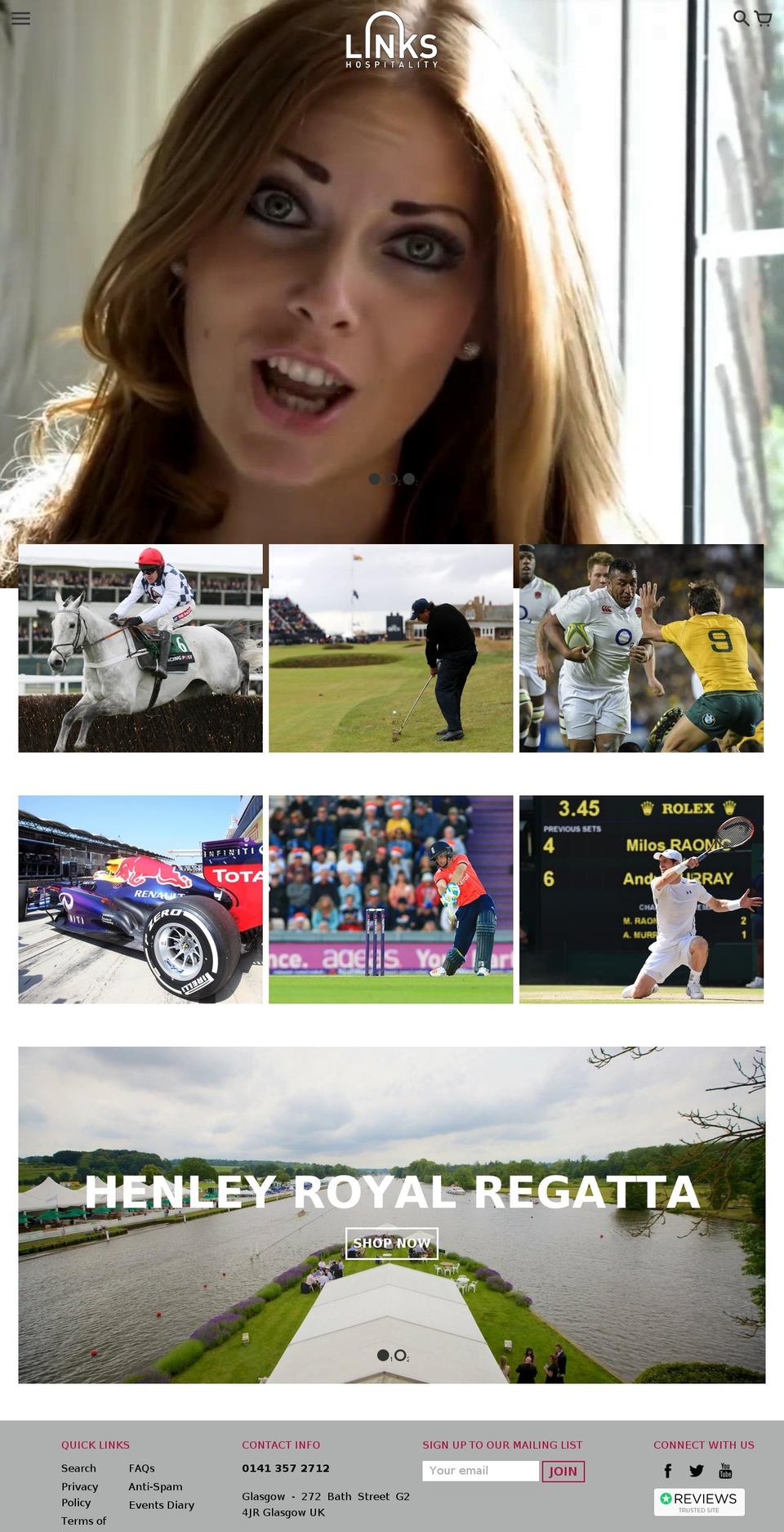Viewport: 784px width, 1532px height.
Task: Focus the Your email field
Action: point(480,1471)
